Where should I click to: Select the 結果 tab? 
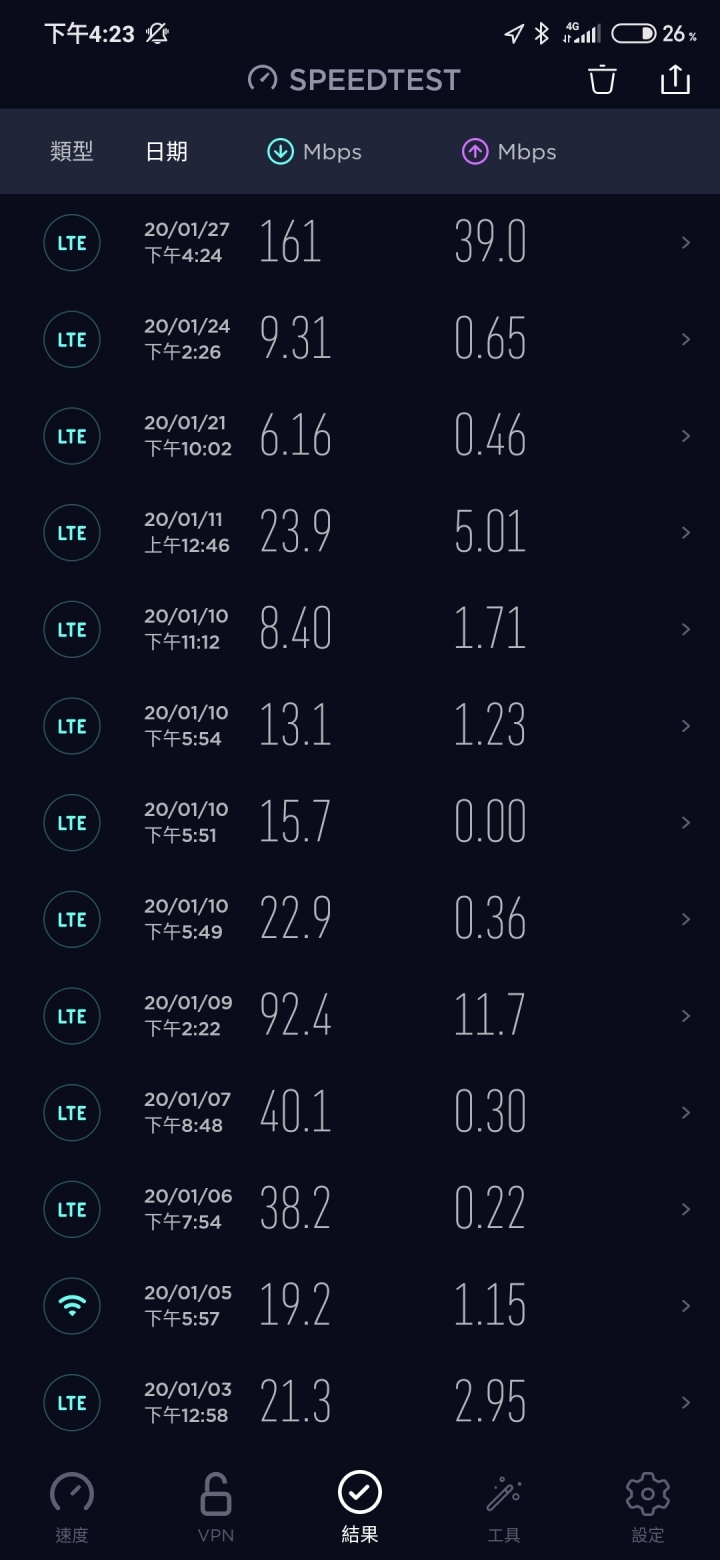(360, 1507)
